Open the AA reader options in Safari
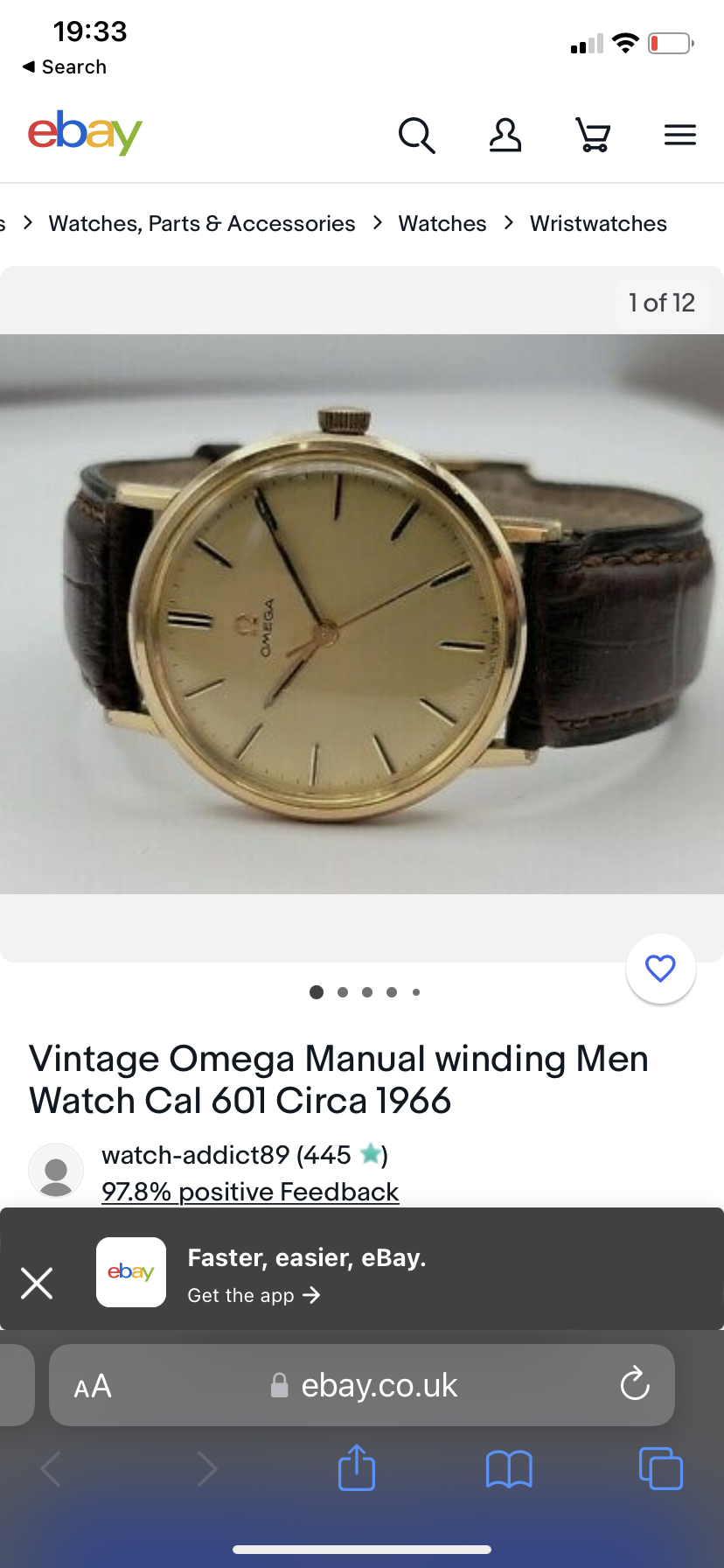The width and height of the screenshot is (724, 1568). tap(93, 1386)
